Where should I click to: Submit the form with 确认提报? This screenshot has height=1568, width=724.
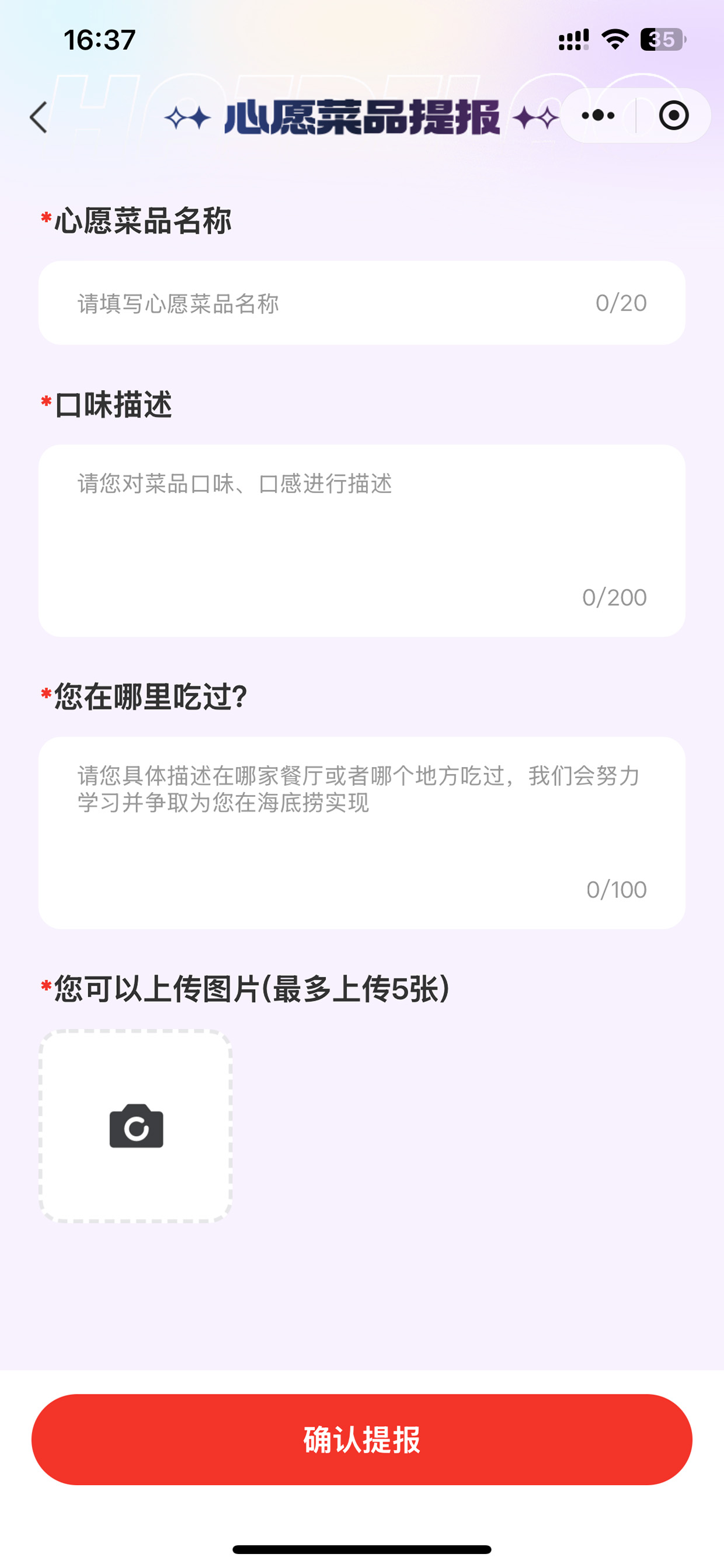pos(362,1439)
